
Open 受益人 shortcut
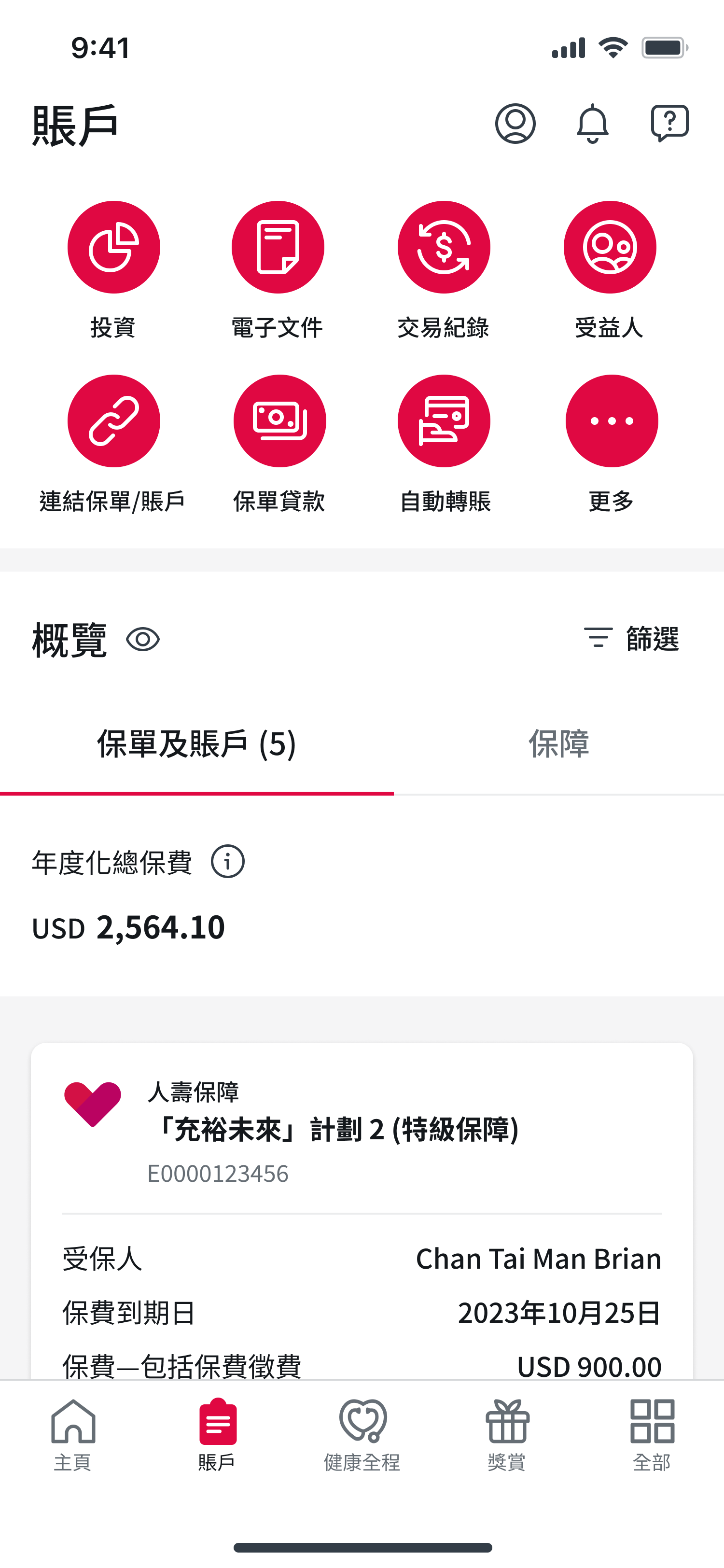(610, 270)
